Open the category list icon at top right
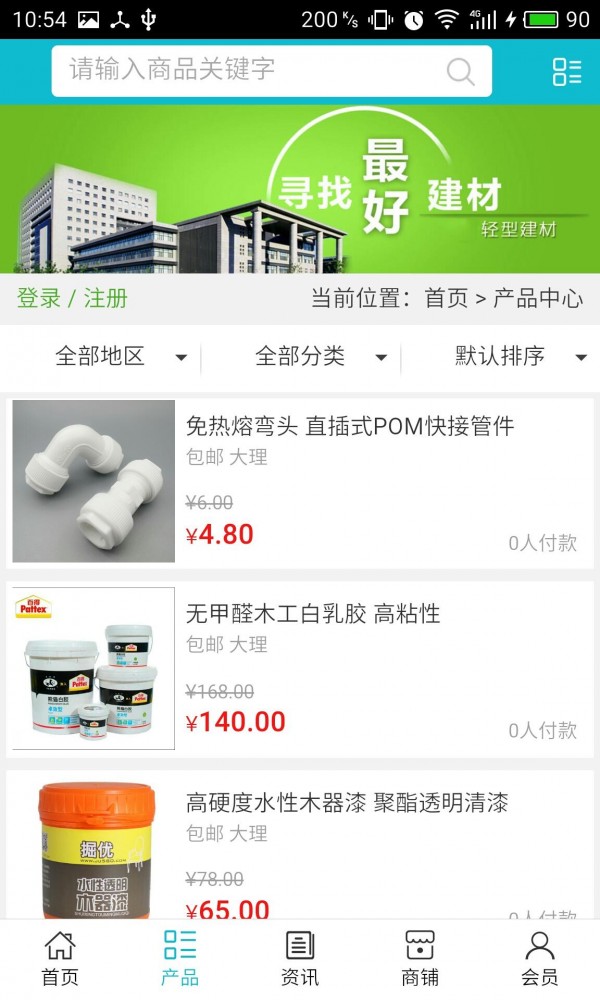Viewport: 600px width, 1000px height. point(567,71)
